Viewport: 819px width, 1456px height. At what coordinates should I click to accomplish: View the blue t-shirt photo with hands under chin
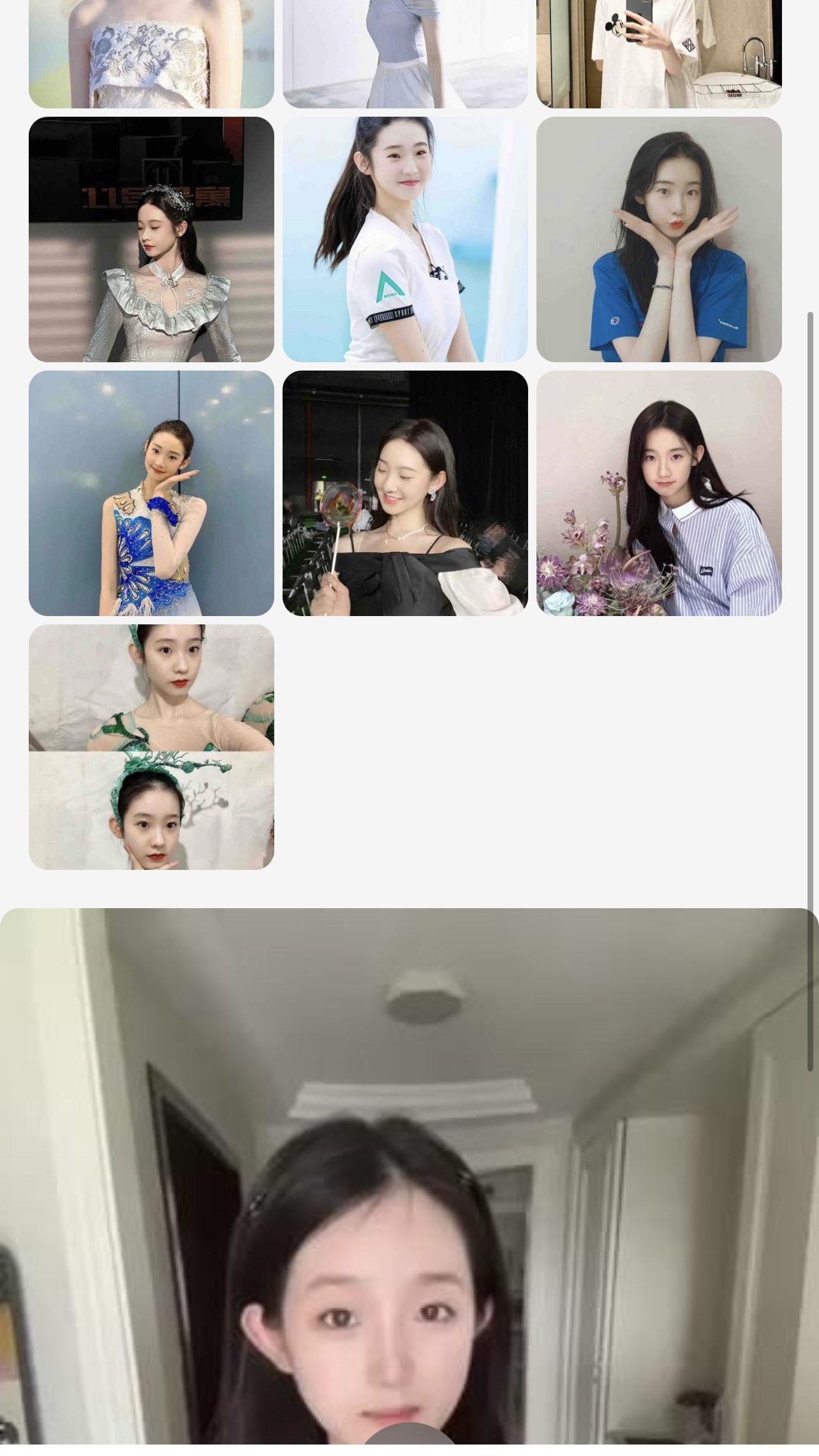click(x=659, y=239)
